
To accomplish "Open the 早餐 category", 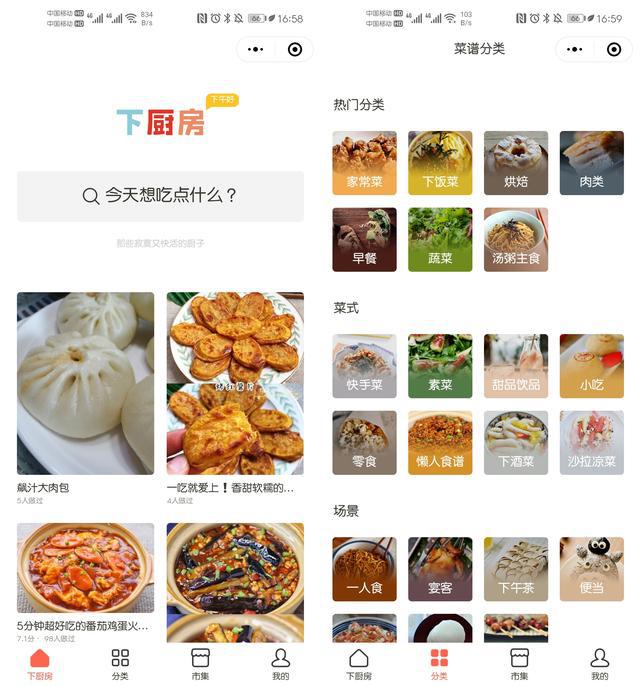I will (x=364, y=239).
